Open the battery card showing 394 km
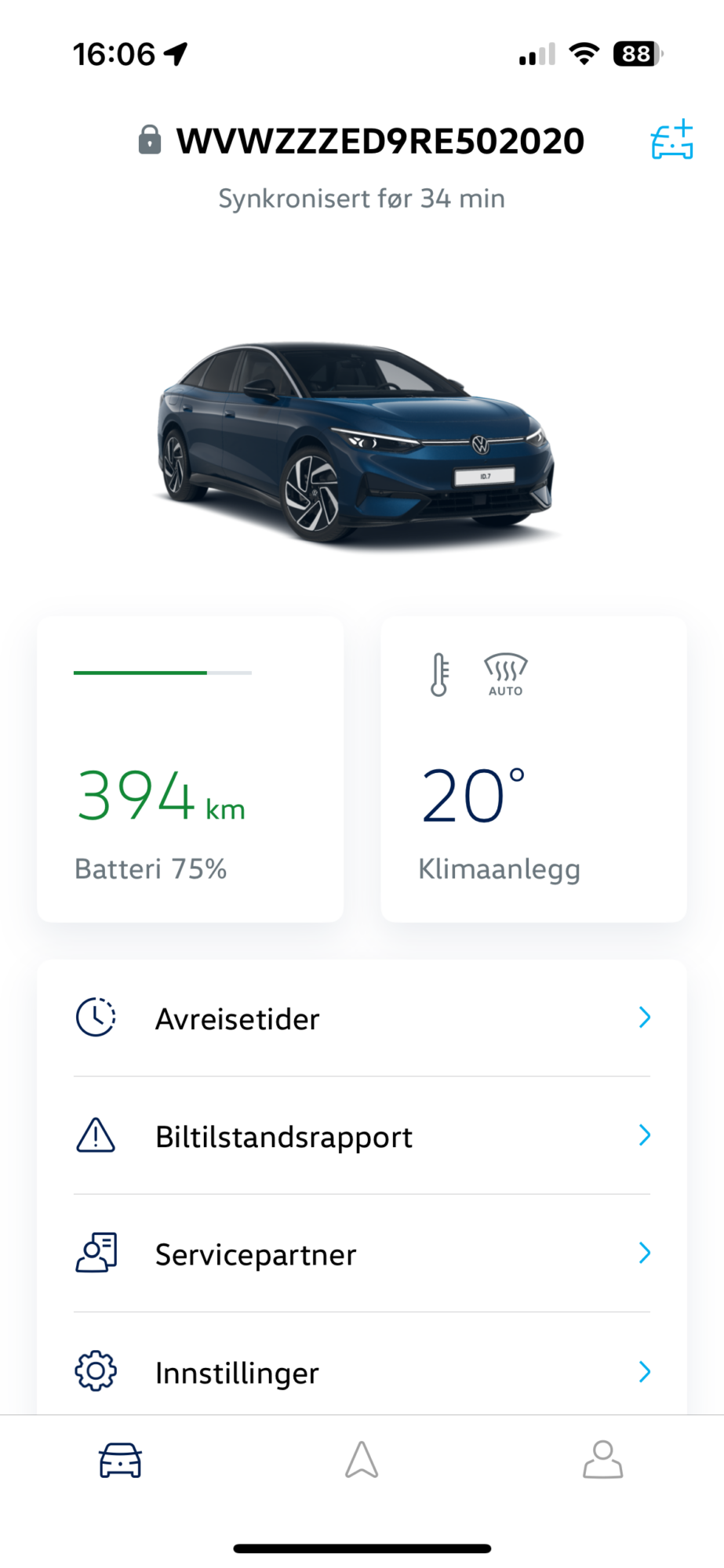Image resolution: width=724 pixels, height=1568 pixels. [190, 769]
